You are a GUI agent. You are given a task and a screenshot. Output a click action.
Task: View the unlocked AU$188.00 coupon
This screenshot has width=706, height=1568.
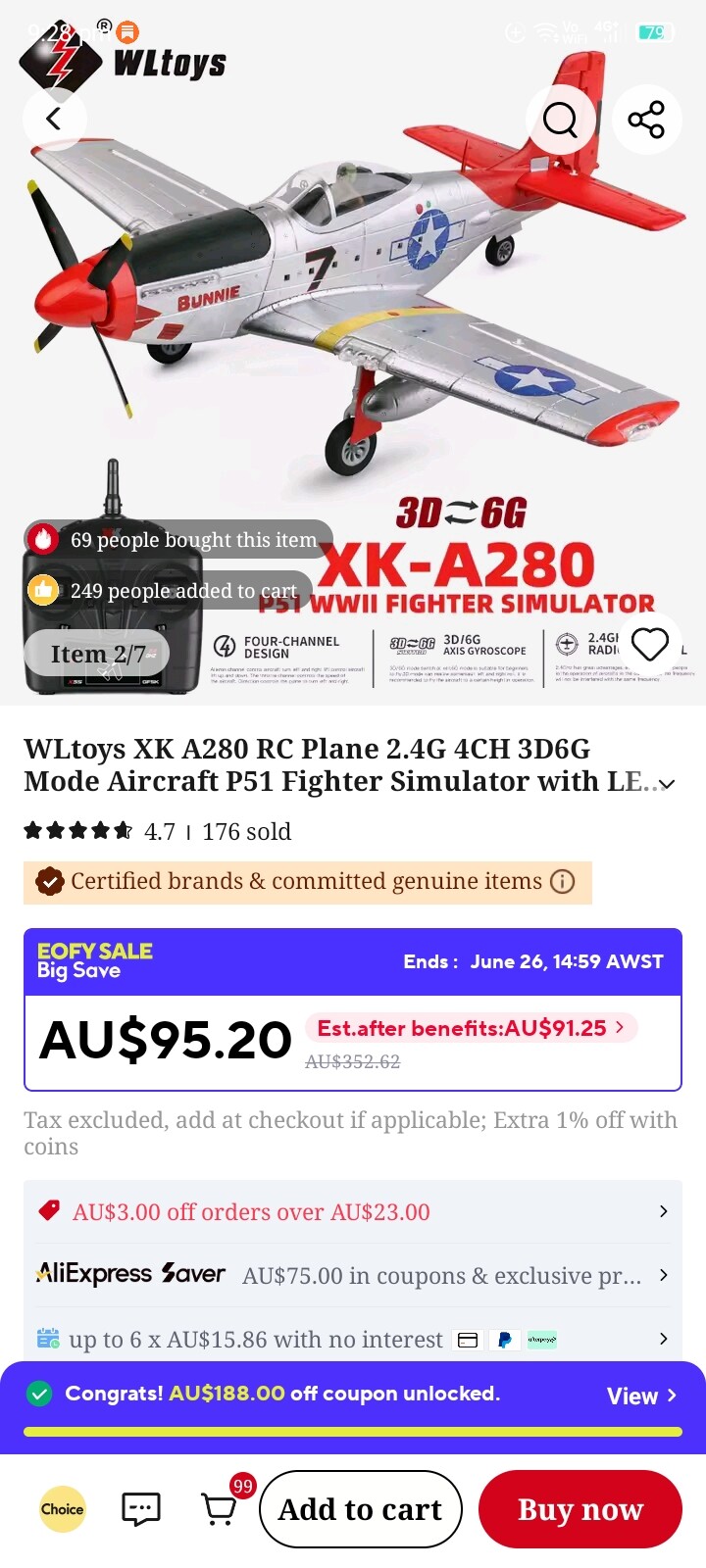(641, 1396)
